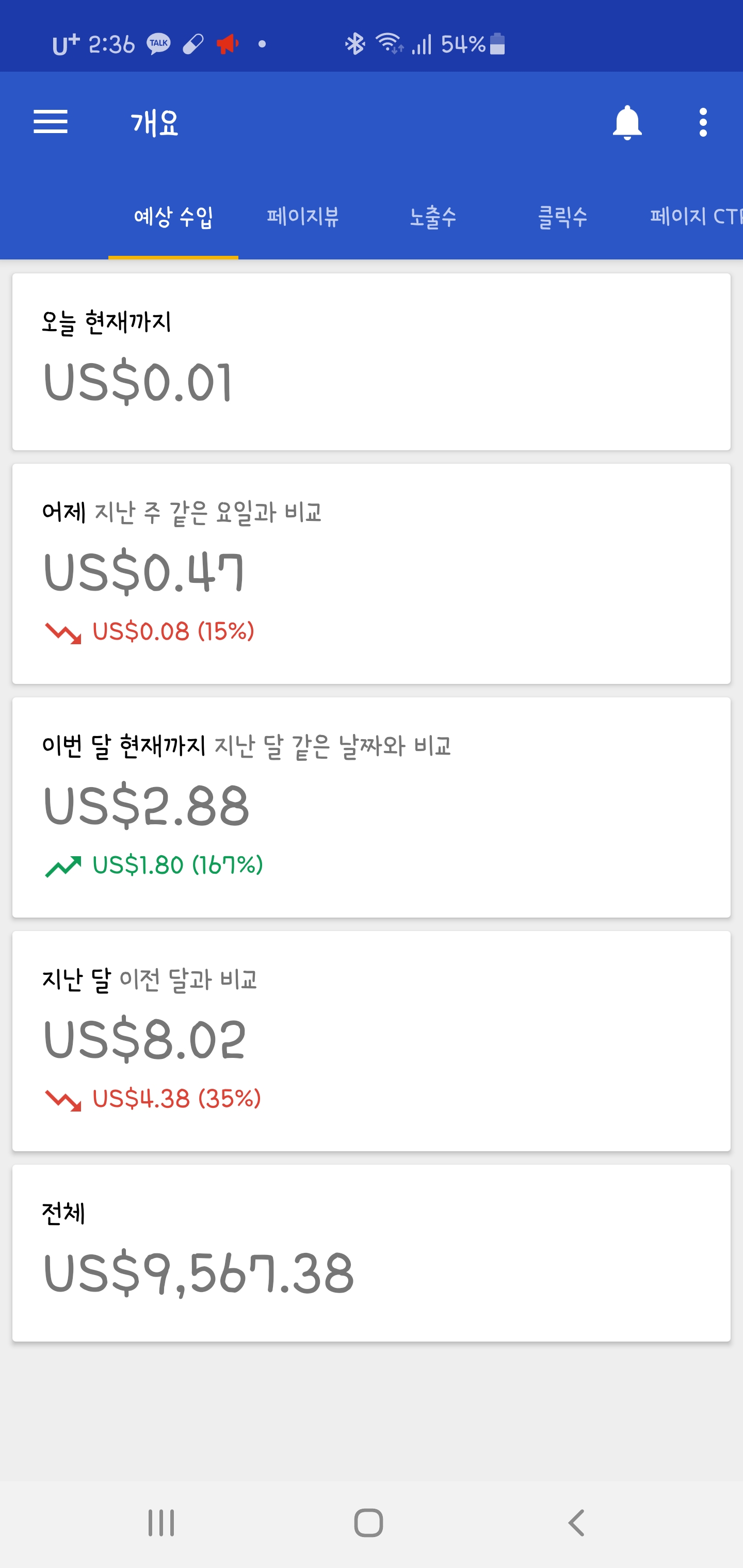Open the 어제 earnings card
Screen dimensions: 743x1568
click(372, 574)
